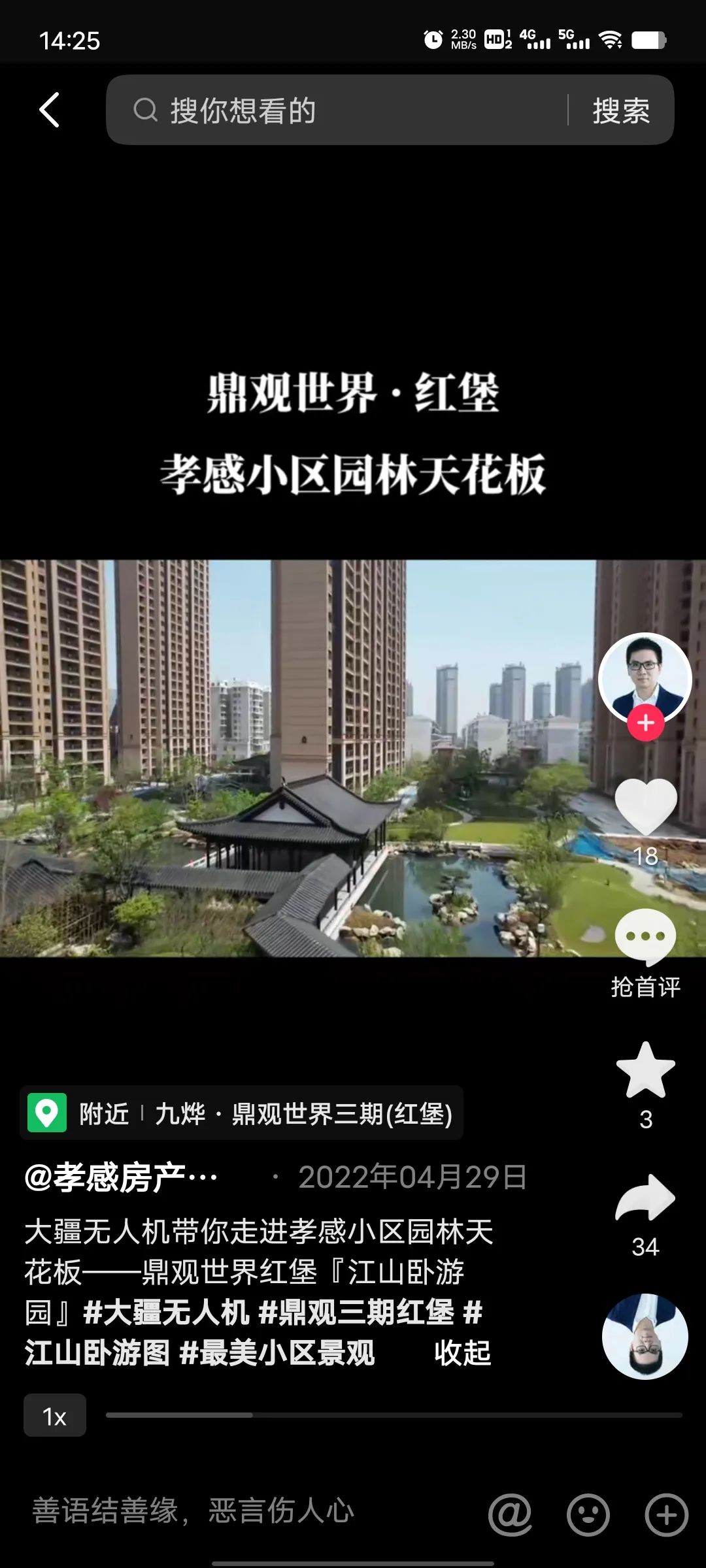Image resolution: width=706 pixels, height=1568 pixels.
Task: Mention someone with the @ icon
Action: pyautogui.click(x=509, y=1514)
